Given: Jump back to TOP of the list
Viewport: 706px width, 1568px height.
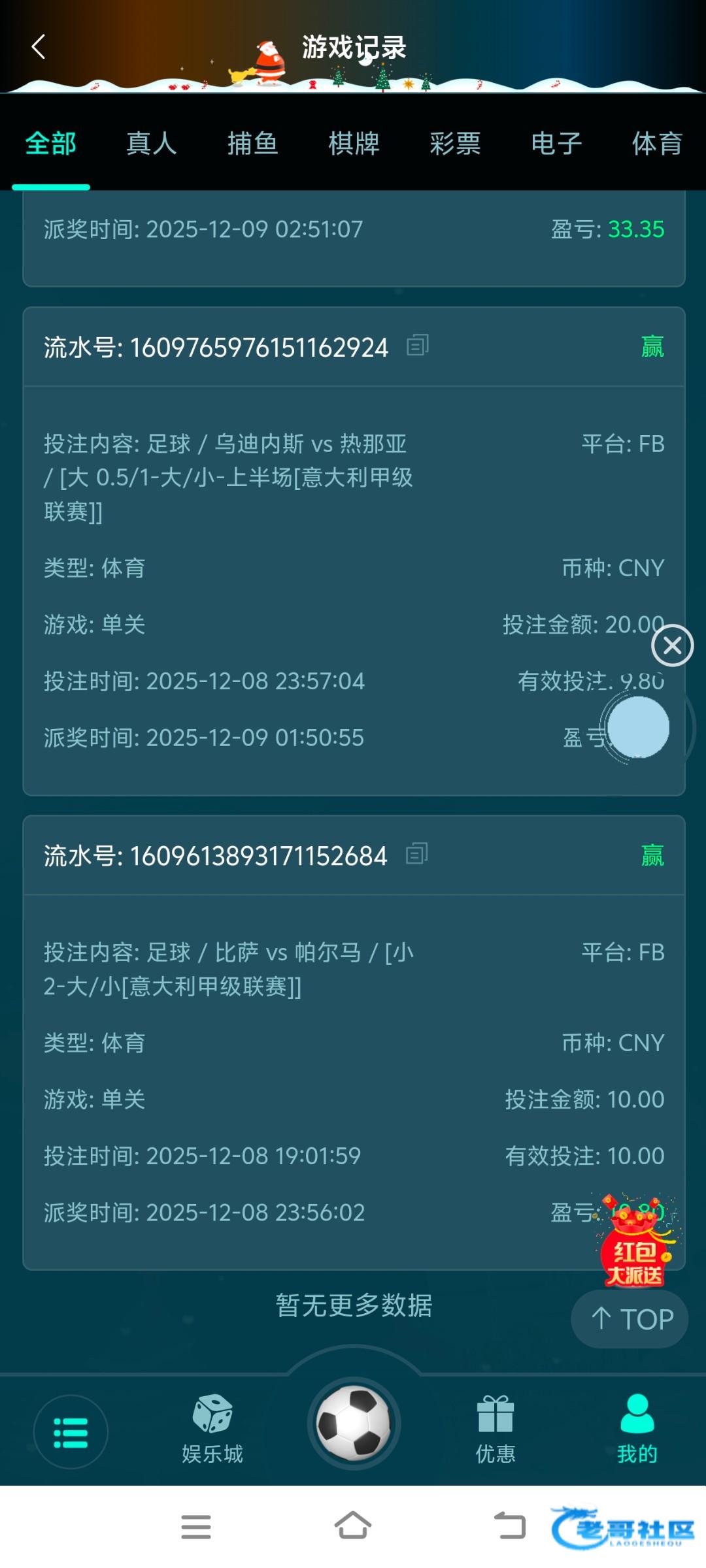Looking at the screenshot, I should (630, 1319).
